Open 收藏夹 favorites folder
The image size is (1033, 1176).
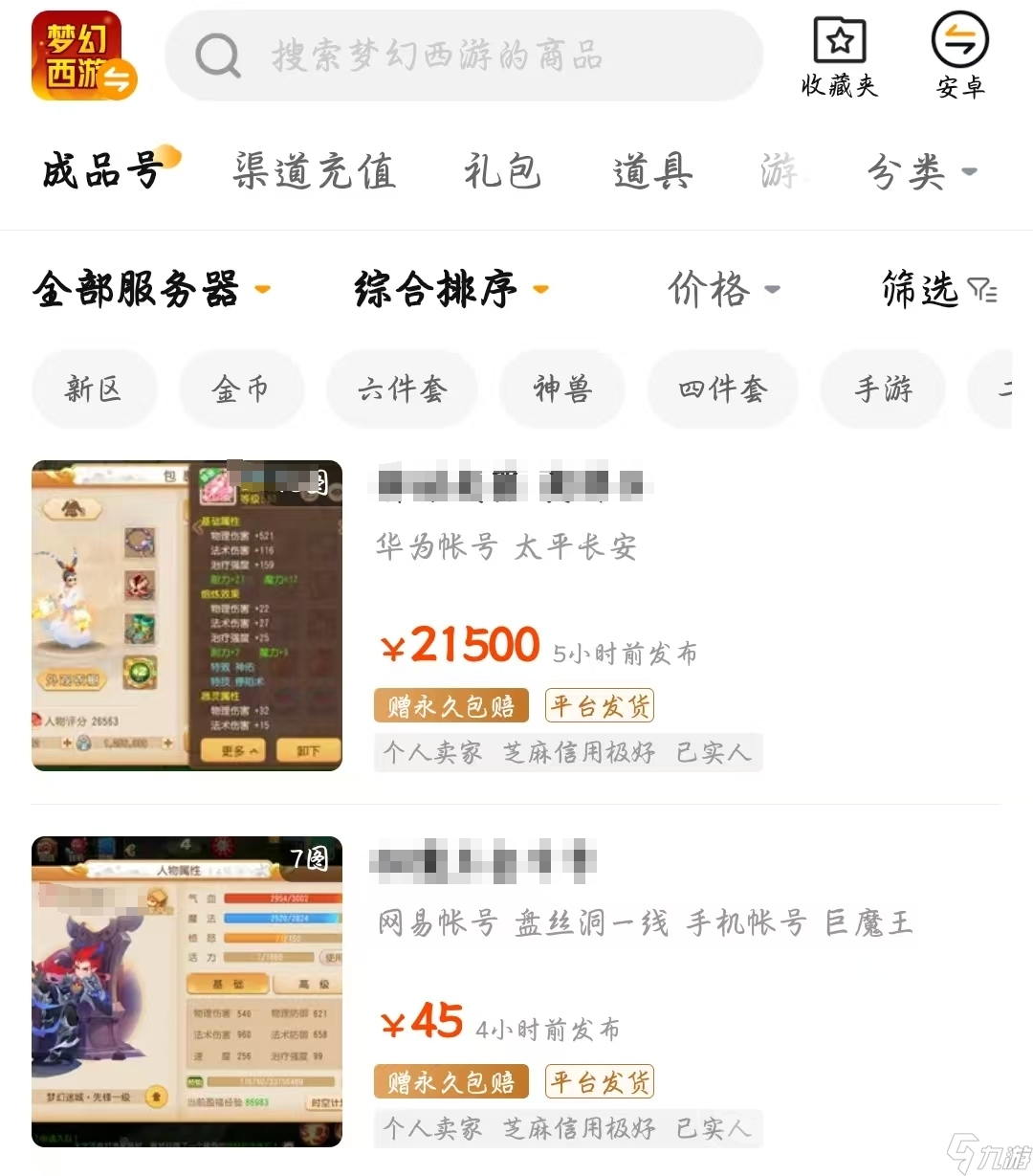839,57
